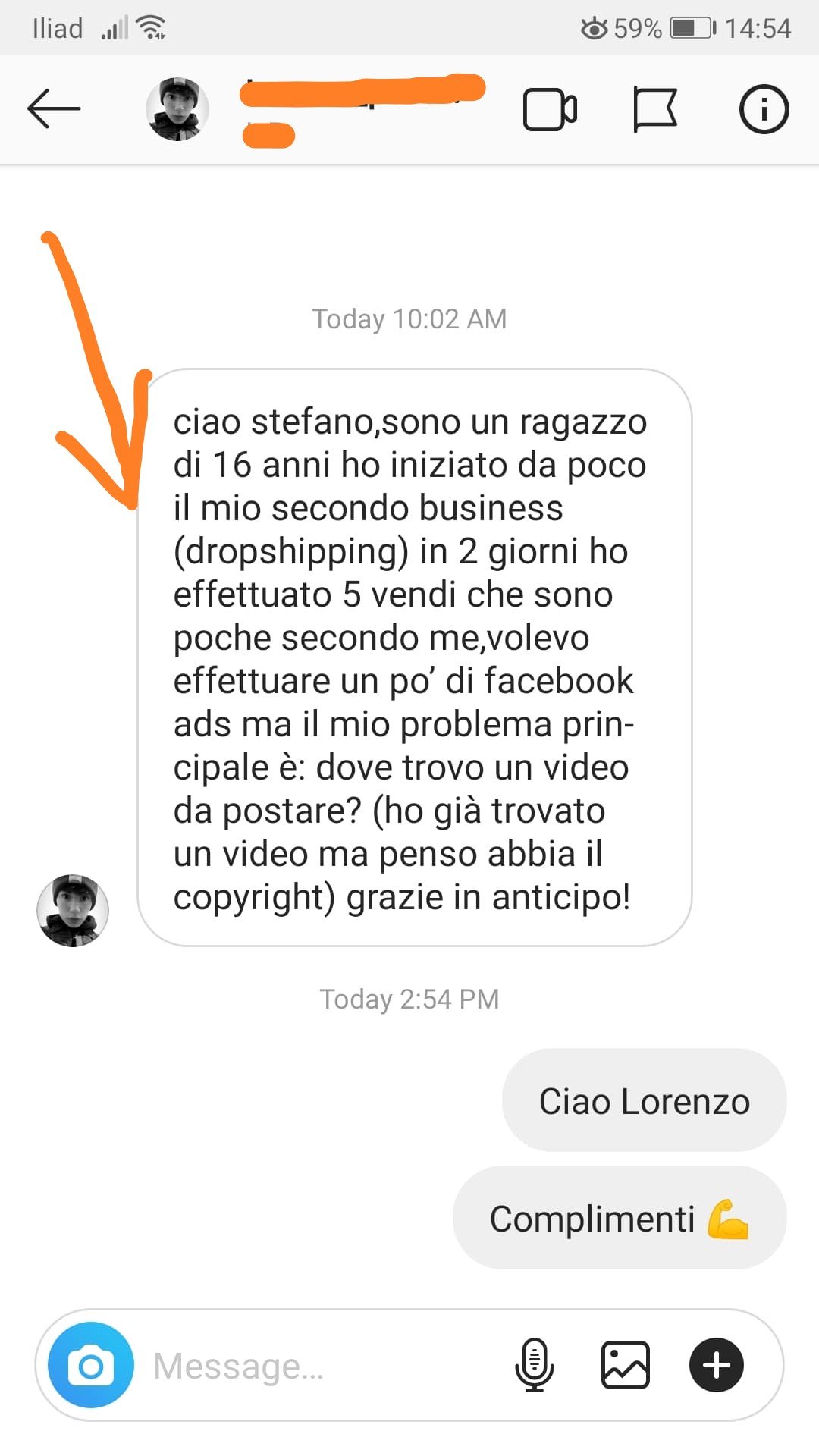Tap sender's avatar beside the long message
819x1456 pixels.
(73, 910)
